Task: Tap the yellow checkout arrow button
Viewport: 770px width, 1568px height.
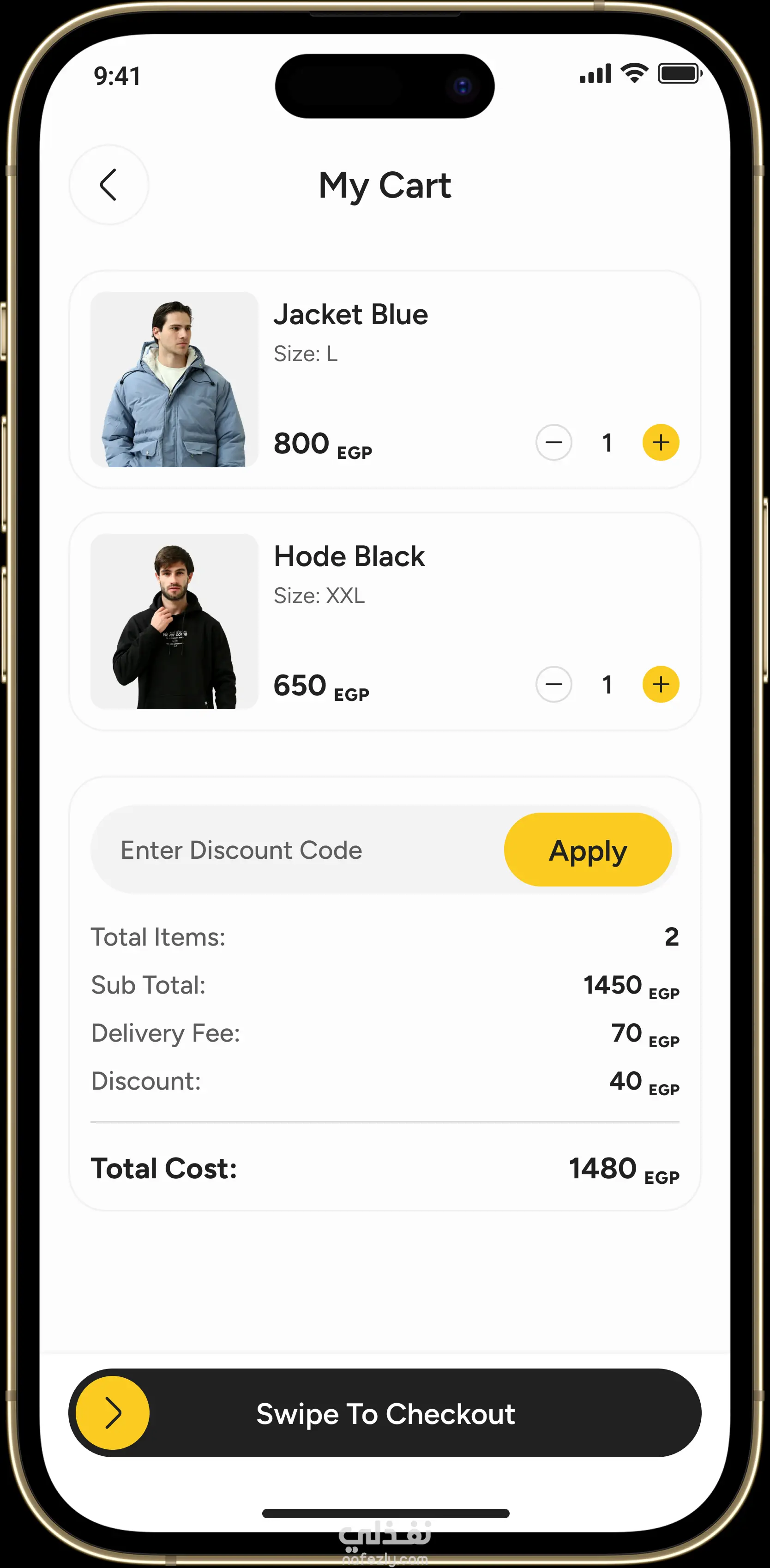Action: pyautogui.click(x=113, y=1413)
